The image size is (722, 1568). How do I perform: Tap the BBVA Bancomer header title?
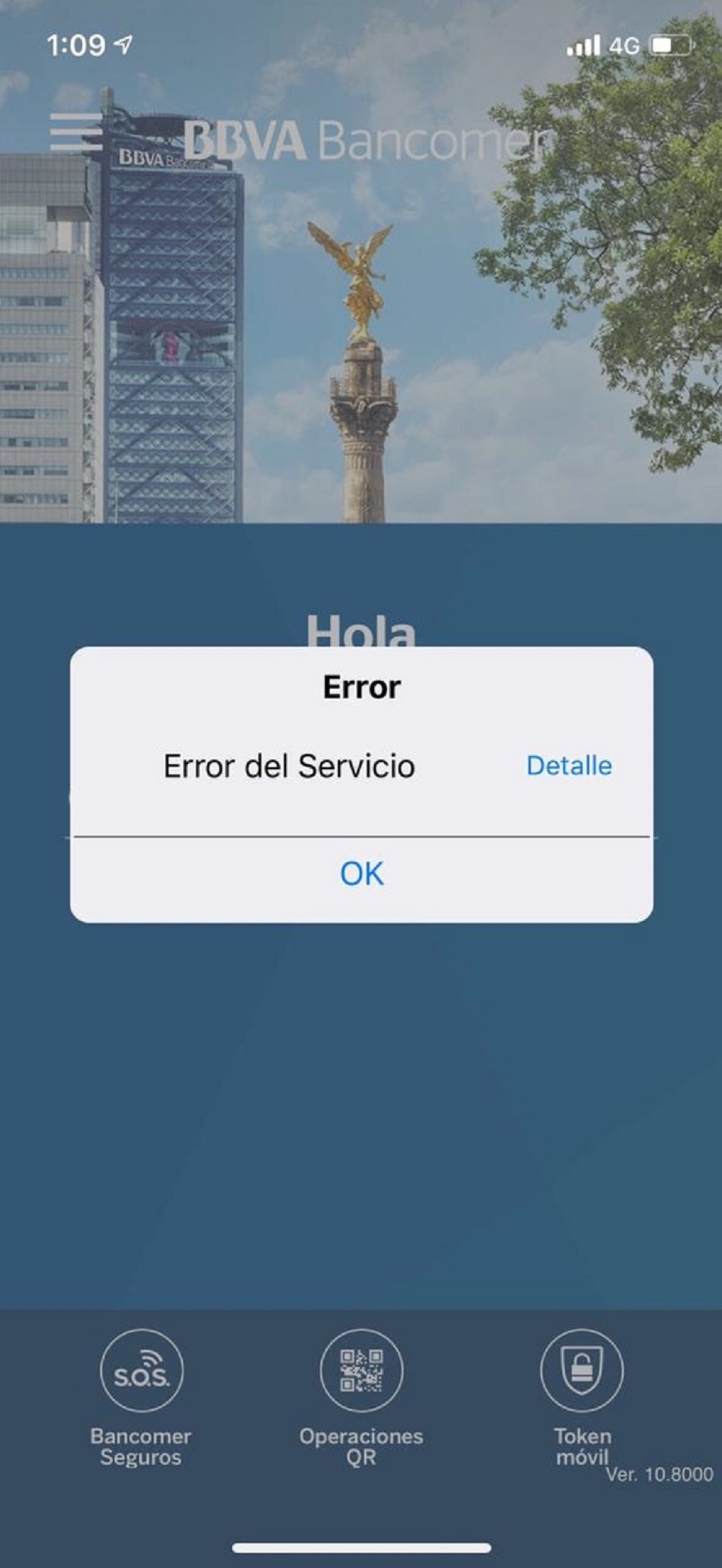click(366, 139)
